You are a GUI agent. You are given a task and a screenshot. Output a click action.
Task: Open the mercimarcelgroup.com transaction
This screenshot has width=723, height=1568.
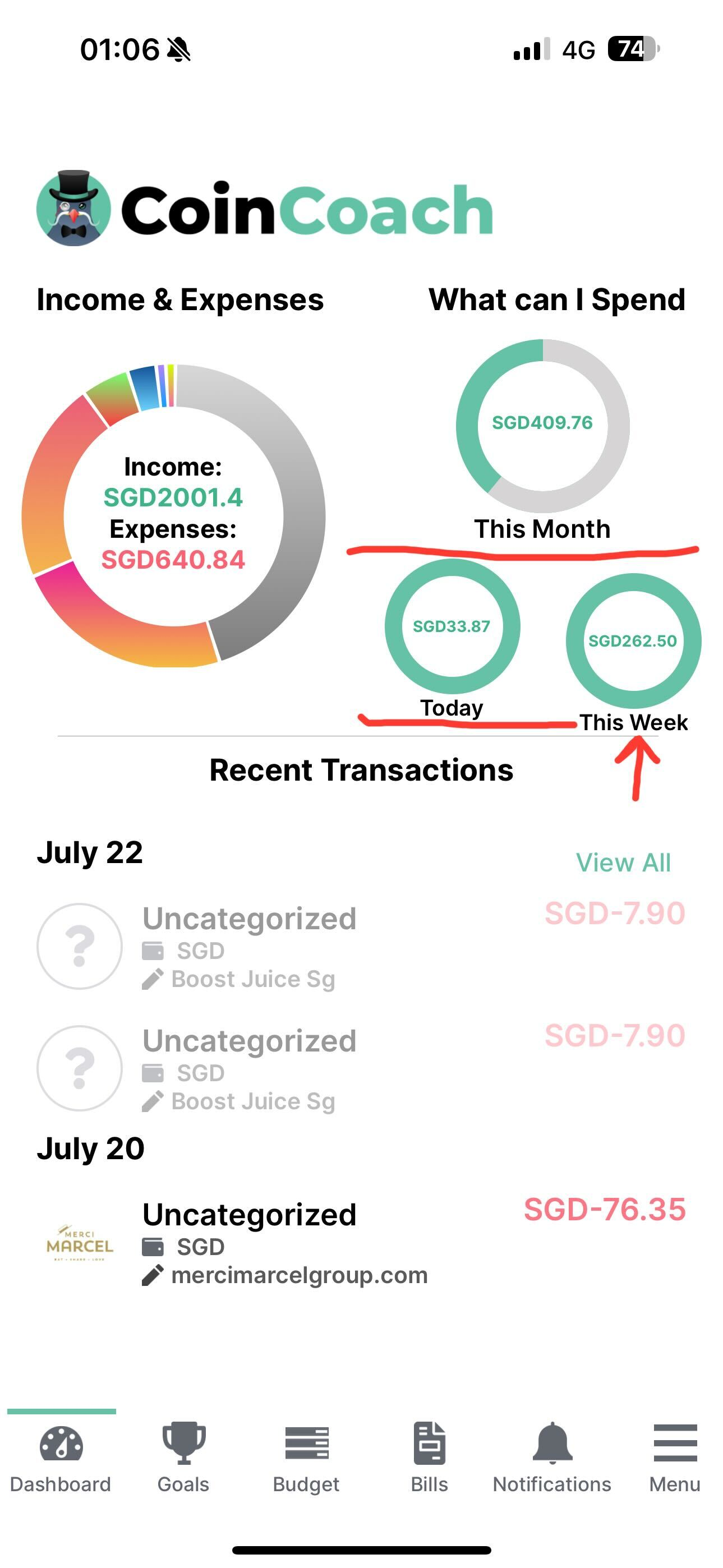tap(360, 1242)
